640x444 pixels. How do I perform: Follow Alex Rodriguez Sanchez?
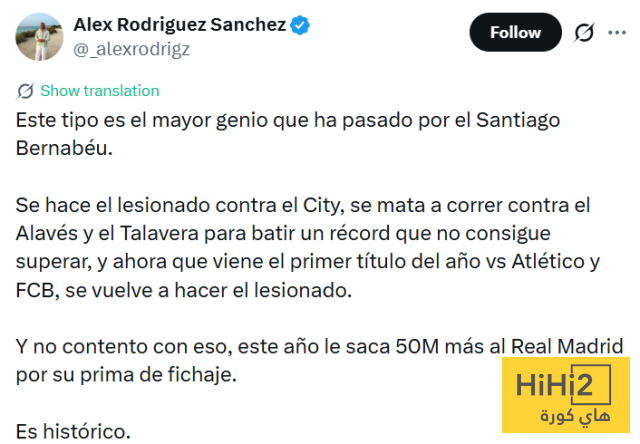[x=515, y=33]
